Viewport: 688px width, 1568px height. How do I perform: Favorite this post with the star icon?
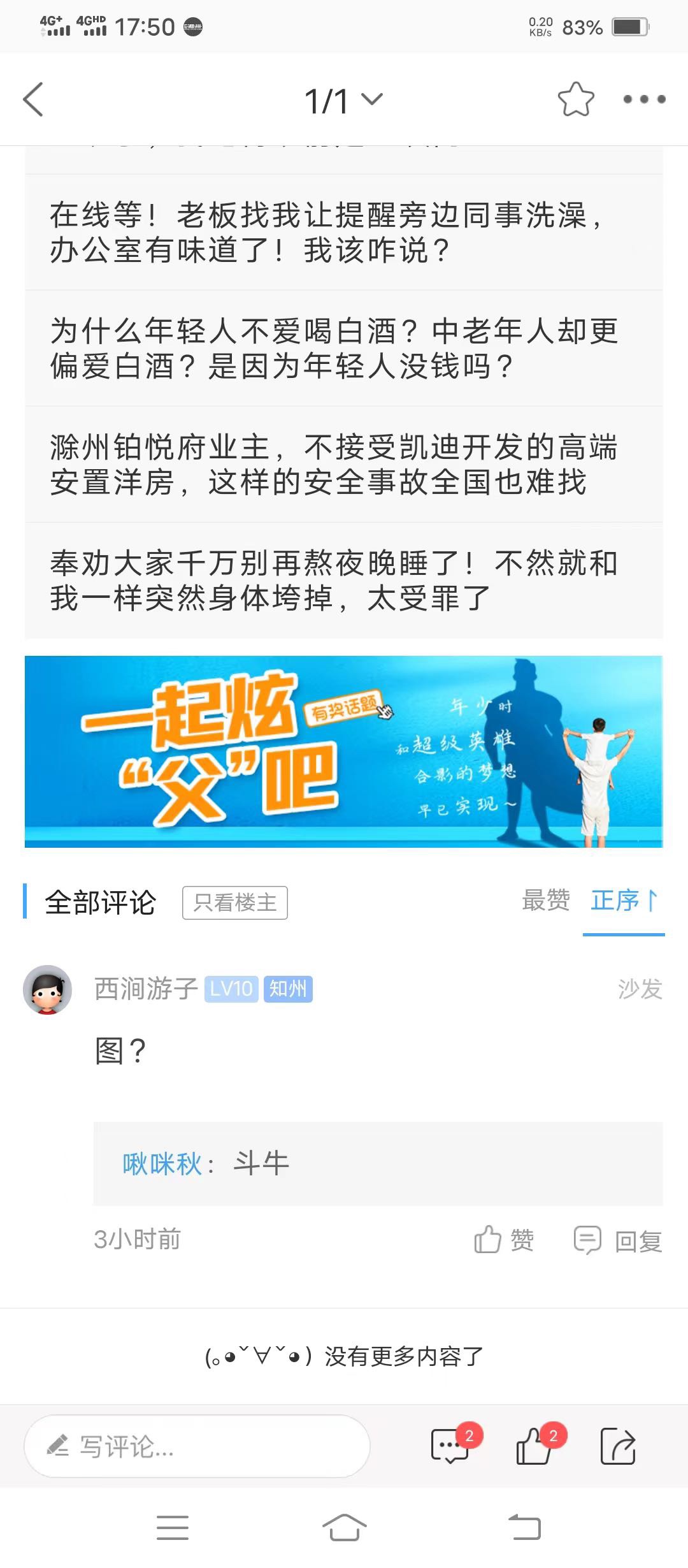tap(576, 99)
